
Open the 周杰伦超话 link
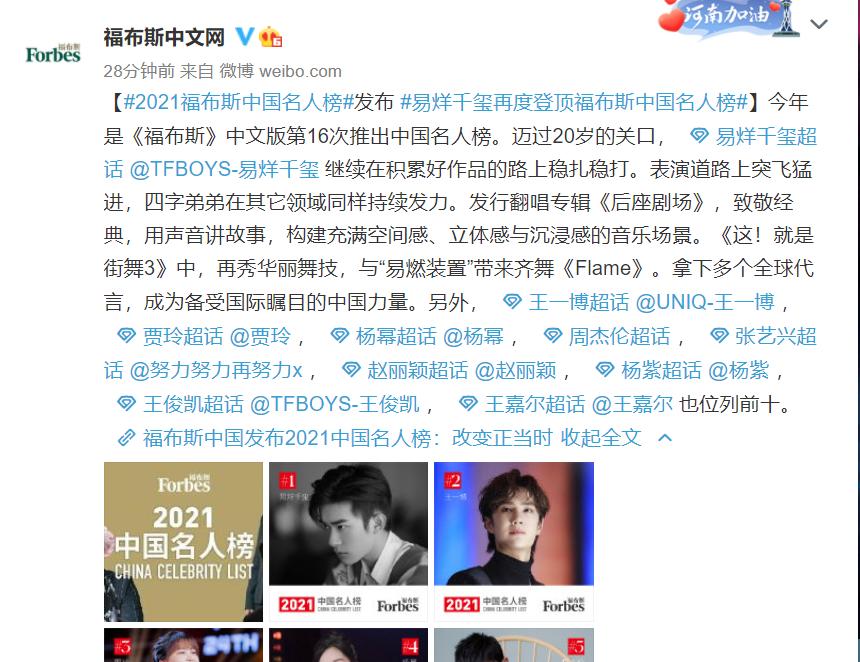click(619, 336)
